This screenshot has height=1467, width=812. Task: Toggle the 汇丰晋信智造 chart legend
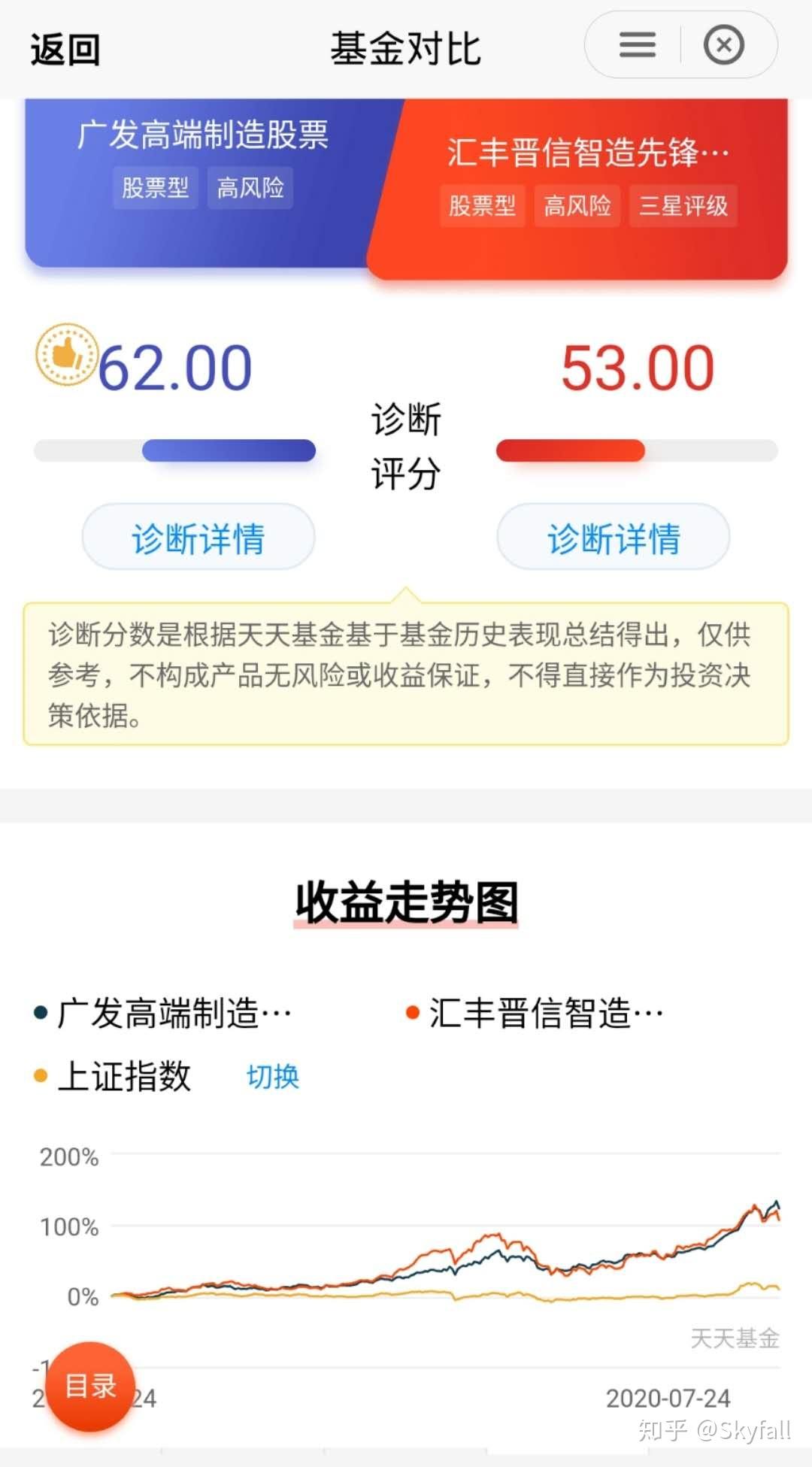click(535, 1013)
